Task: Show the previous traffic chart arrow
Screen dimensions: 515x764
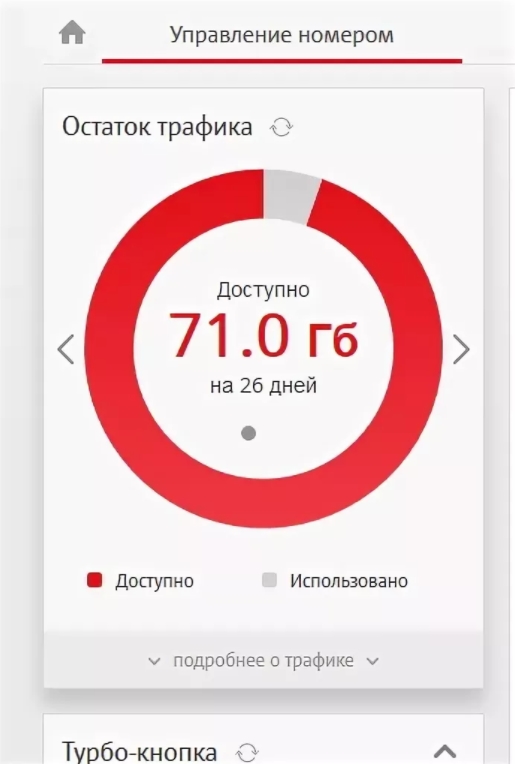Action: [66, 349]
